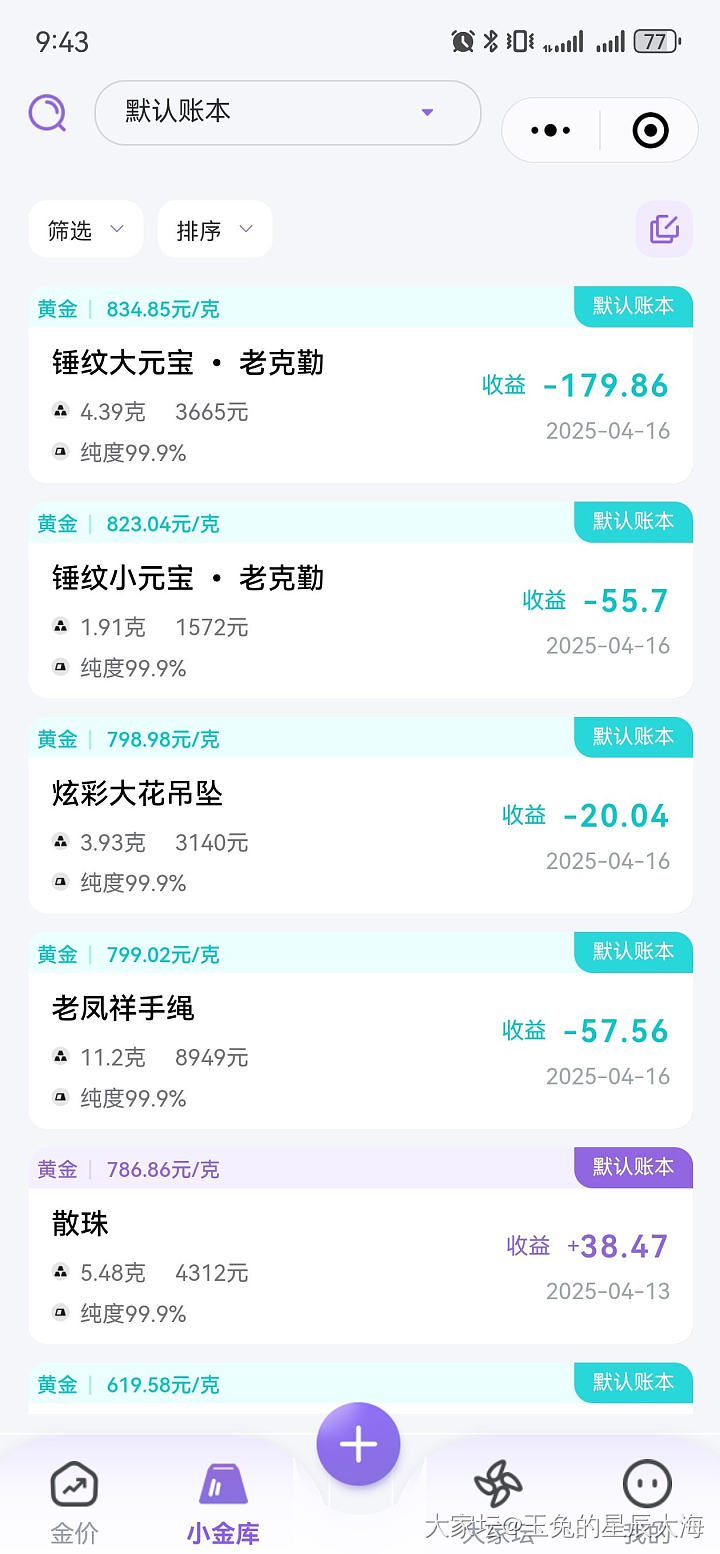Tap the search magnifier icon
The width and height of the screenshot is (720, 1554).
[x=47, y=113]
